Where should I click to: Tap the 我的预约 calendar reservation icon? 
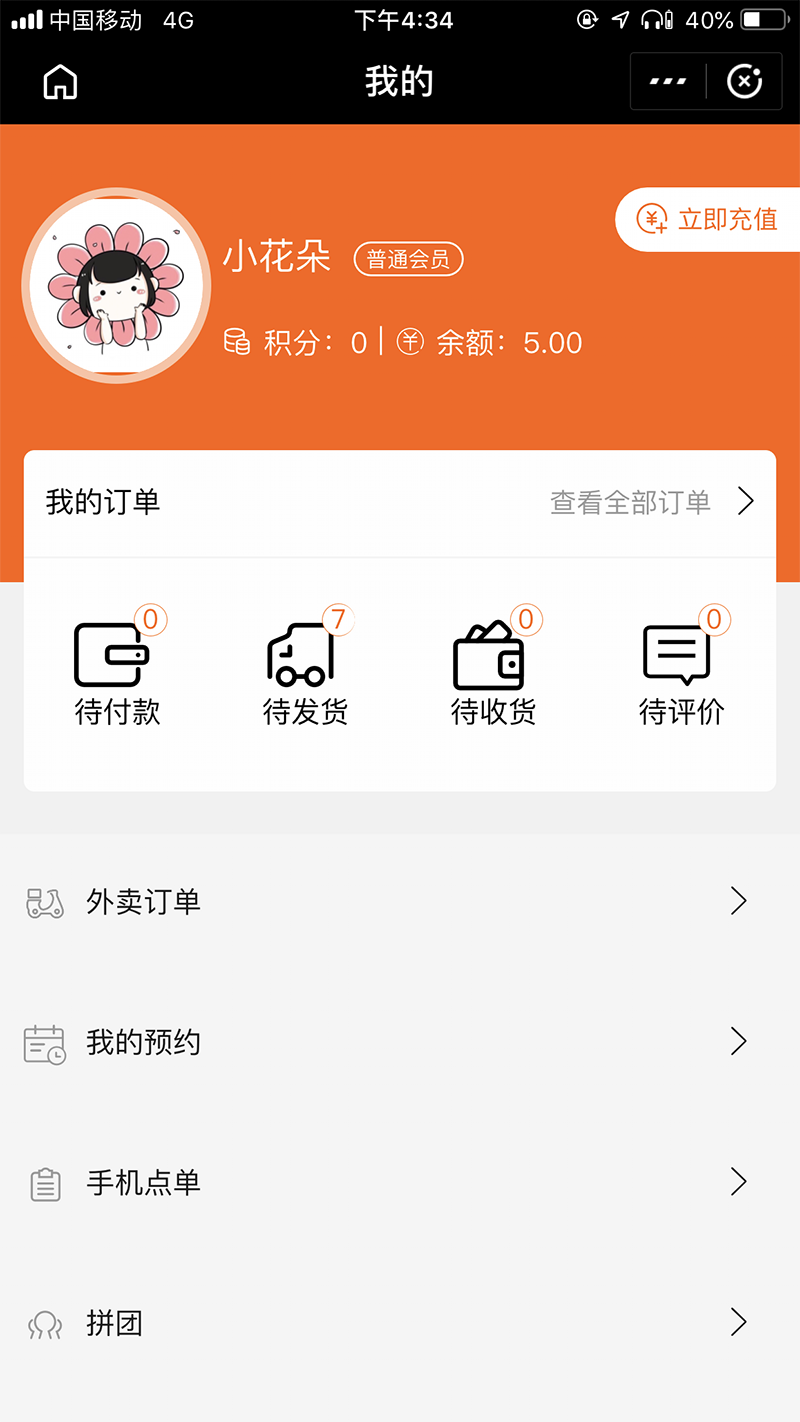(44, 1042)
